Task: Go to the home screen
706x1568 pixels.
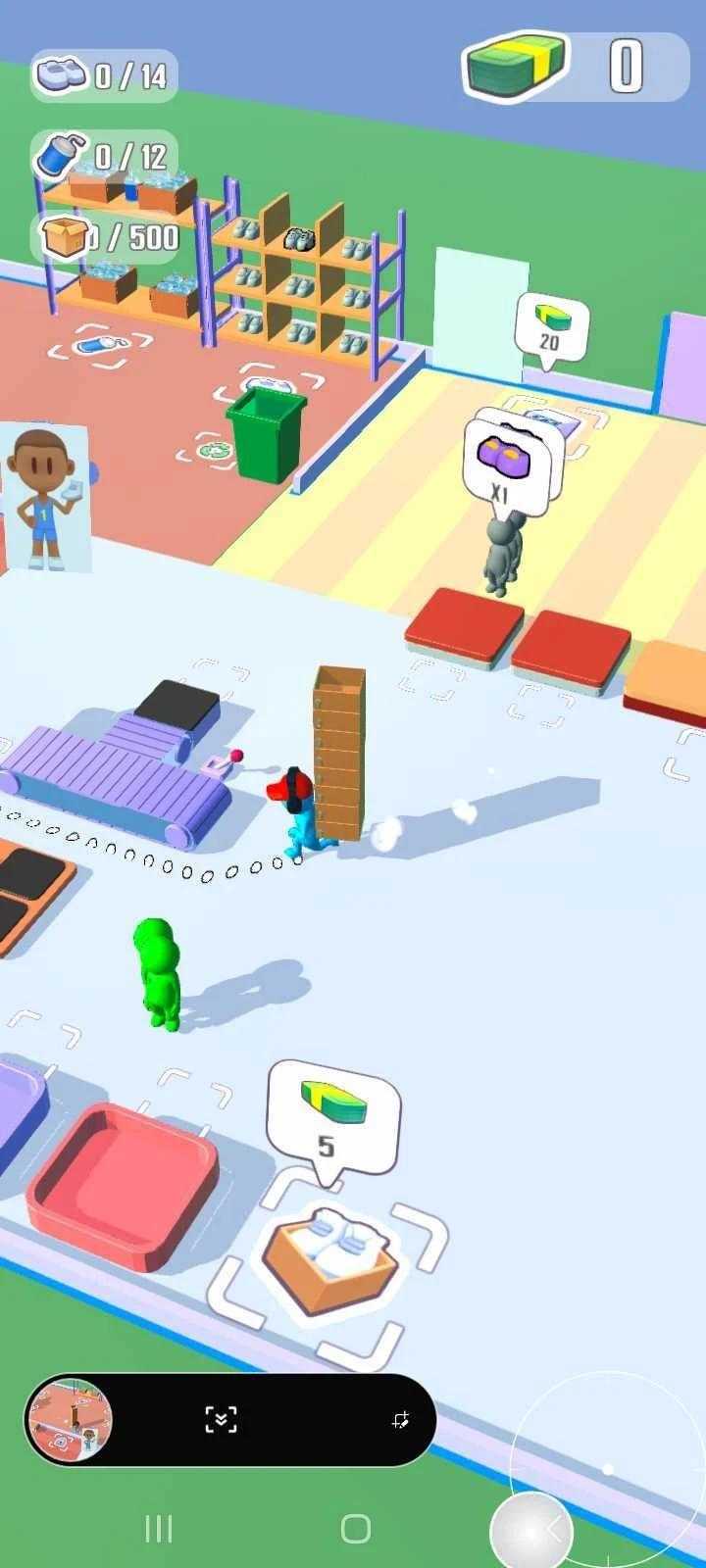Action: pyautogui.click(x=355, y=1528)
